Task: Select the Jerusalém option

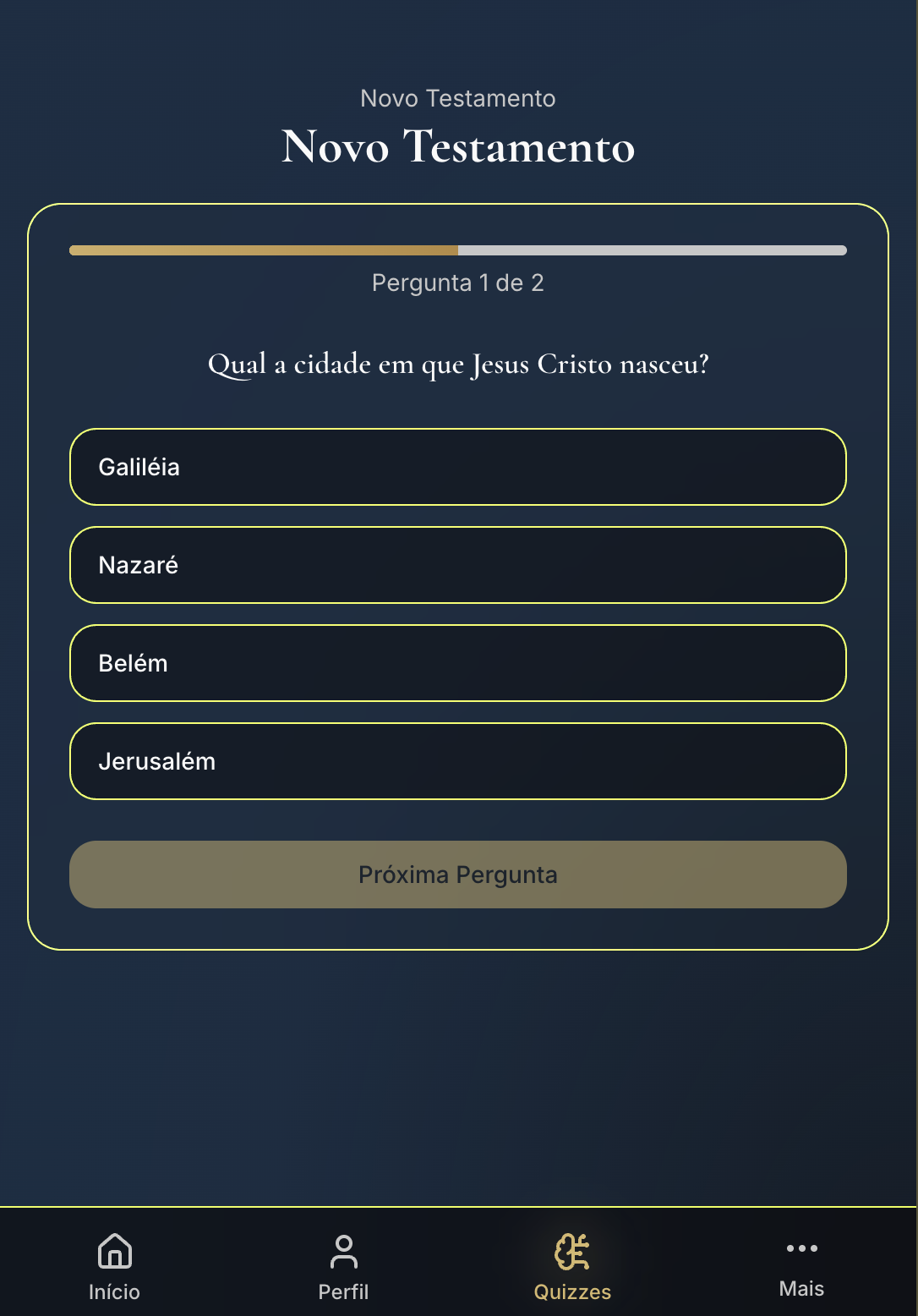Action: (x=457, y=761)
